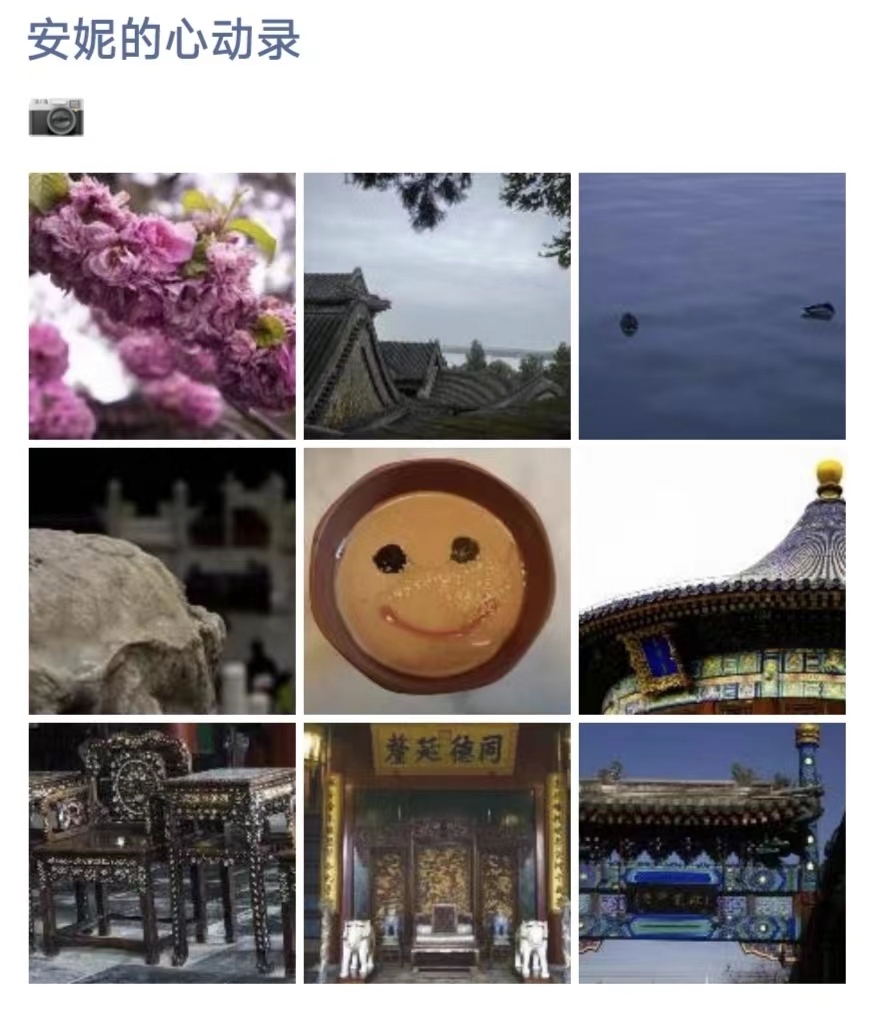The image size is (874, 1025).
Task: Open the rock sculpture photo
Action: (162, 581)
